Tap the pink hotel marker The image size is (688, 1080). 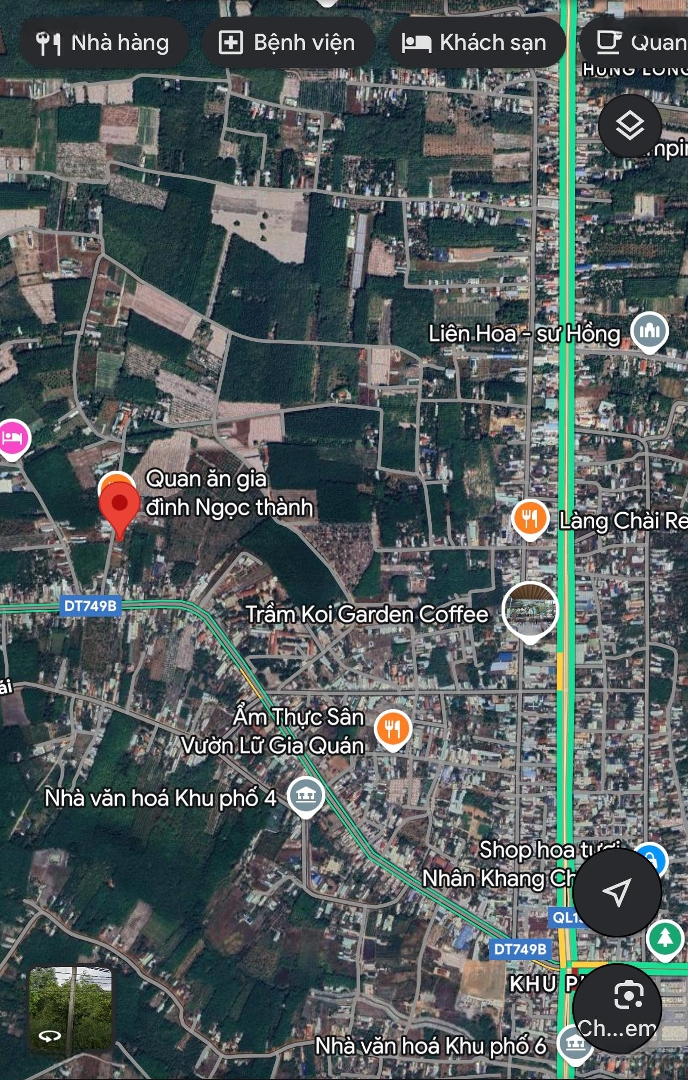tap(12, 438)
